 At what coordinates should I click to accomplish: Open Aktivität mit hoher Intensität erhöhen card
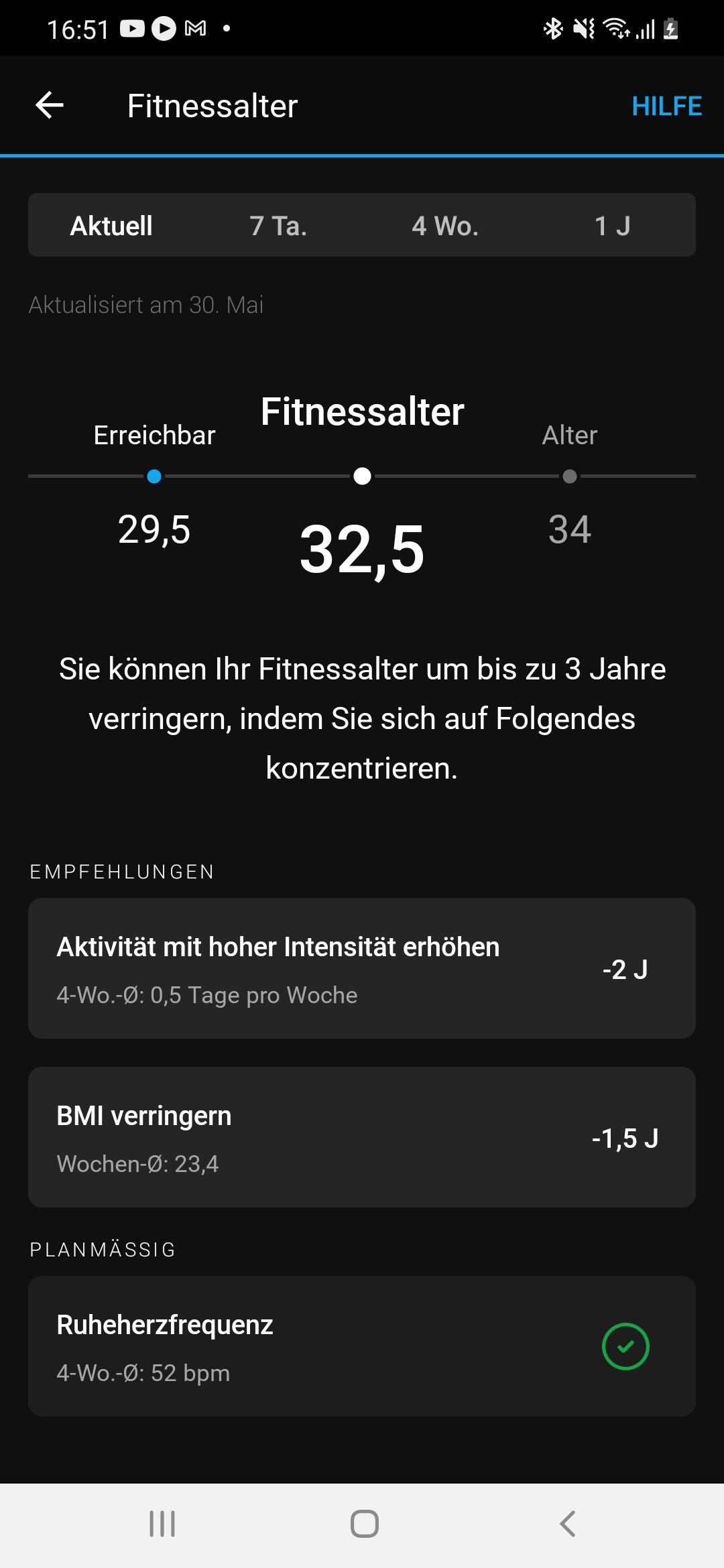[x=362, y=968]
